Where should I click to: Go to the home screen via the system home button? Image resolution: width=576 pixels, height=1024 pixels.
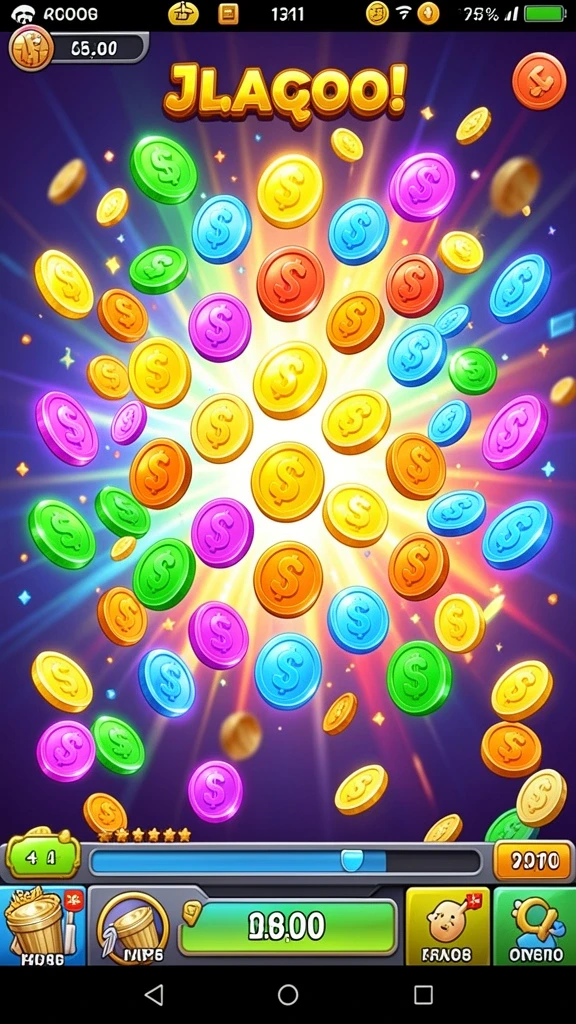288,995
